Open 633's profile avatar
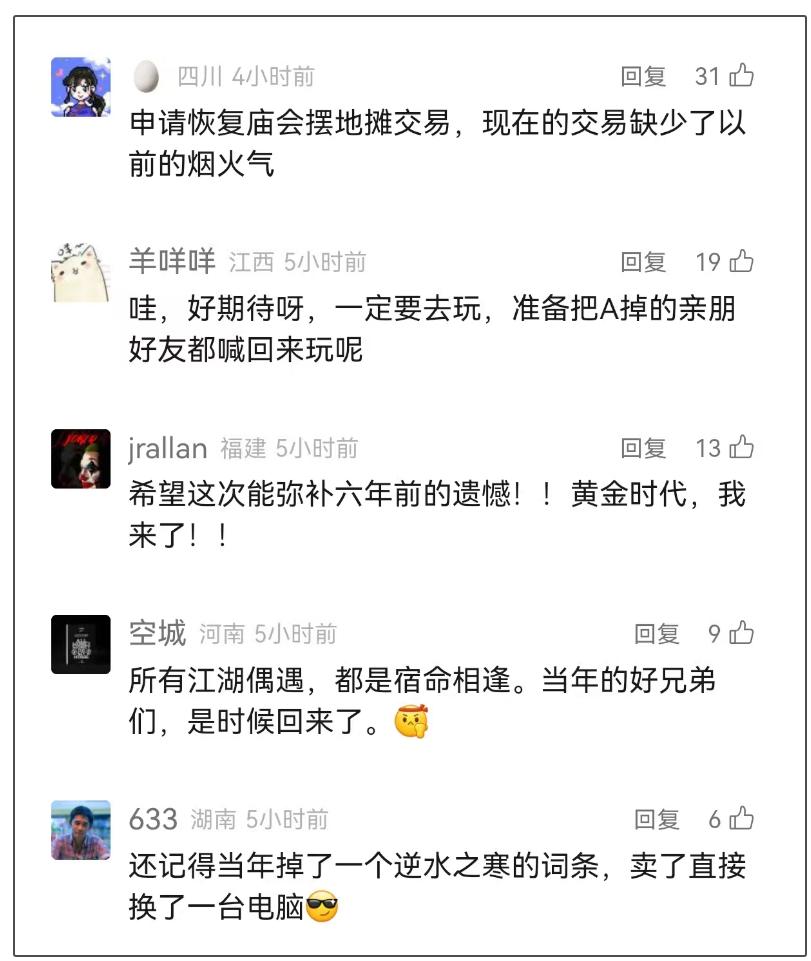 [x=80, y=830]
